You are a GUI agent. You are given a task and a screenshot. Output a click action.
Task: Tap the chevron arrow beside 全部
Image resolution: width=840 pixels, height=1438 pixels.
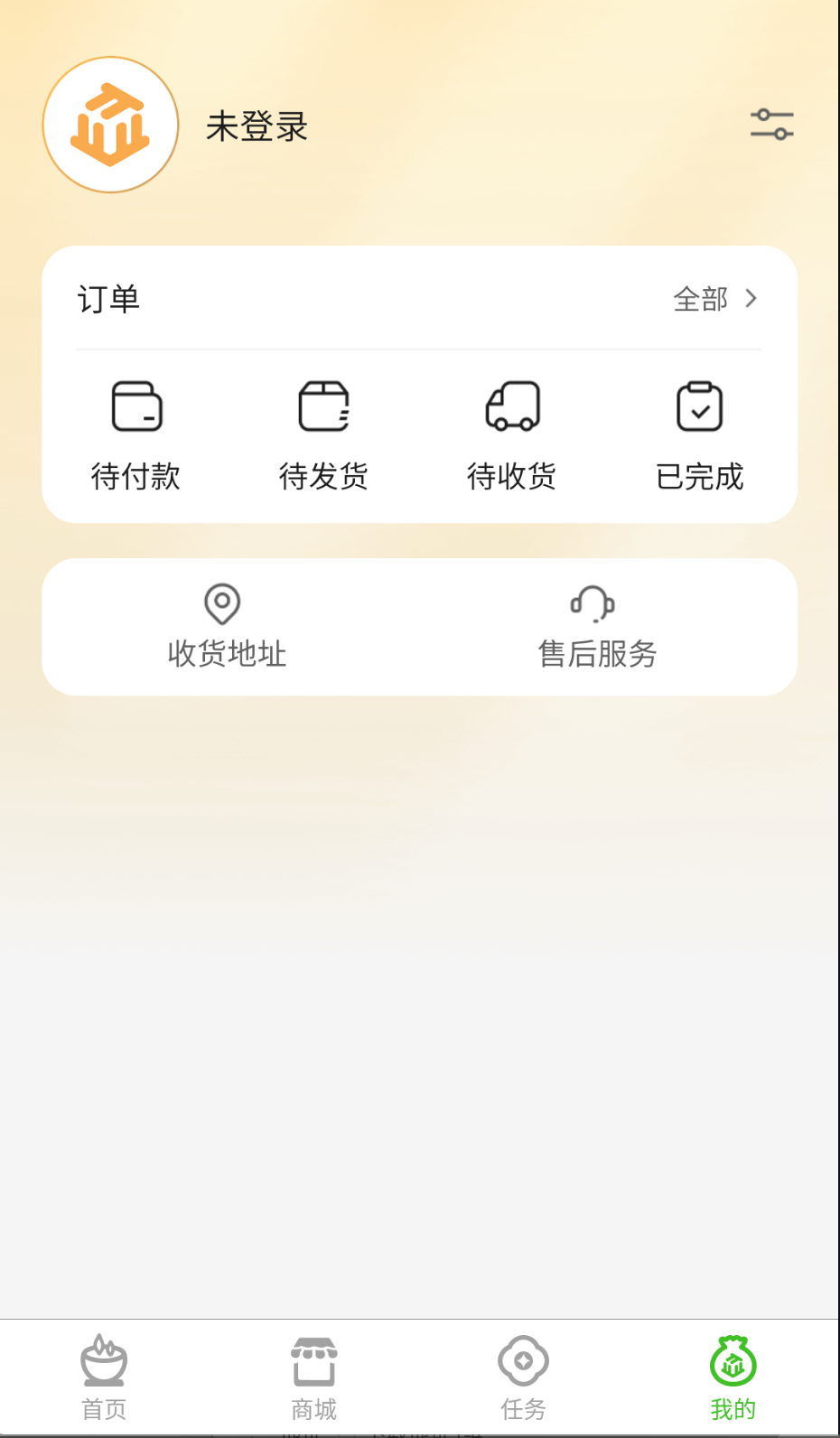pyautogui.click(x=751, y=299)
